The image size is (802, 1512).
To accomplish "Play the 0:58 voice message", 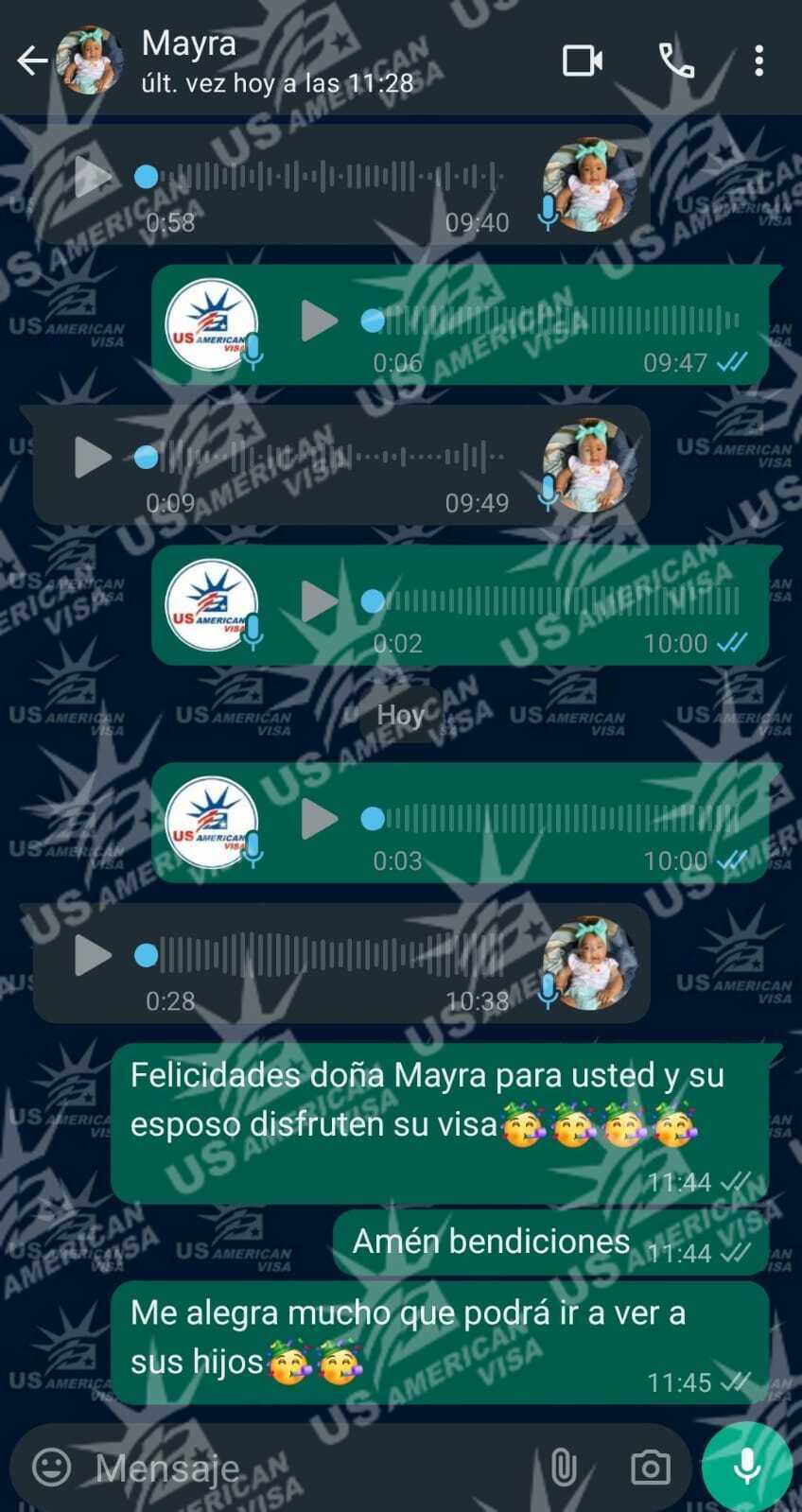I will tap(93, 177).
